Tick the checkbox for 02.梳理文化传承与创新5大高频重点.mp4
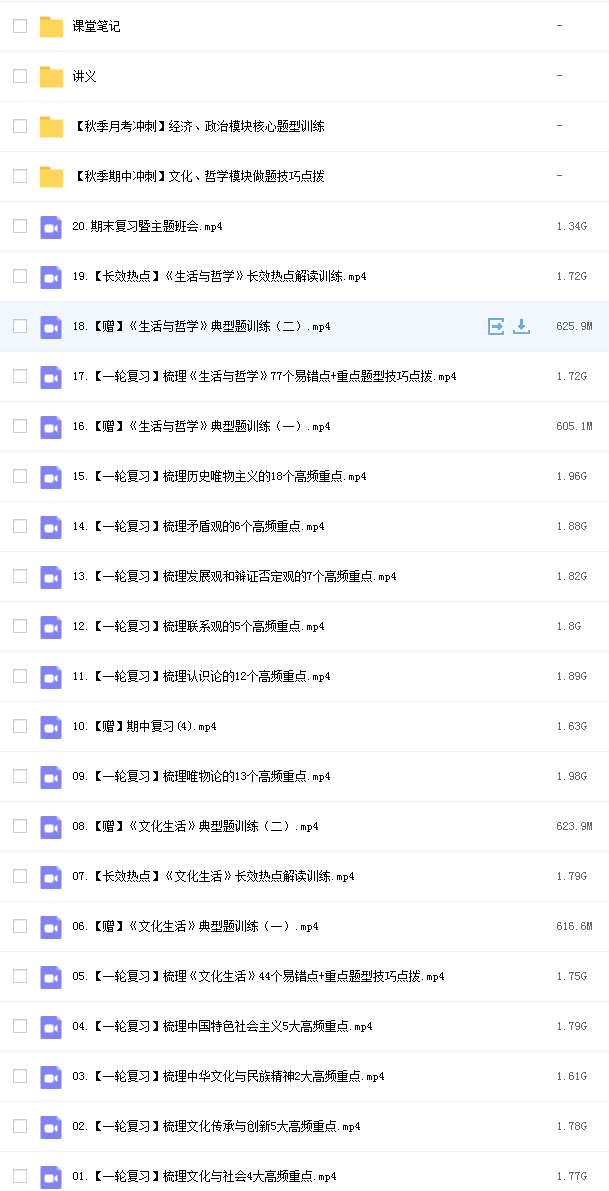Screen dimensions: 609x1191 coord(20,1126)
